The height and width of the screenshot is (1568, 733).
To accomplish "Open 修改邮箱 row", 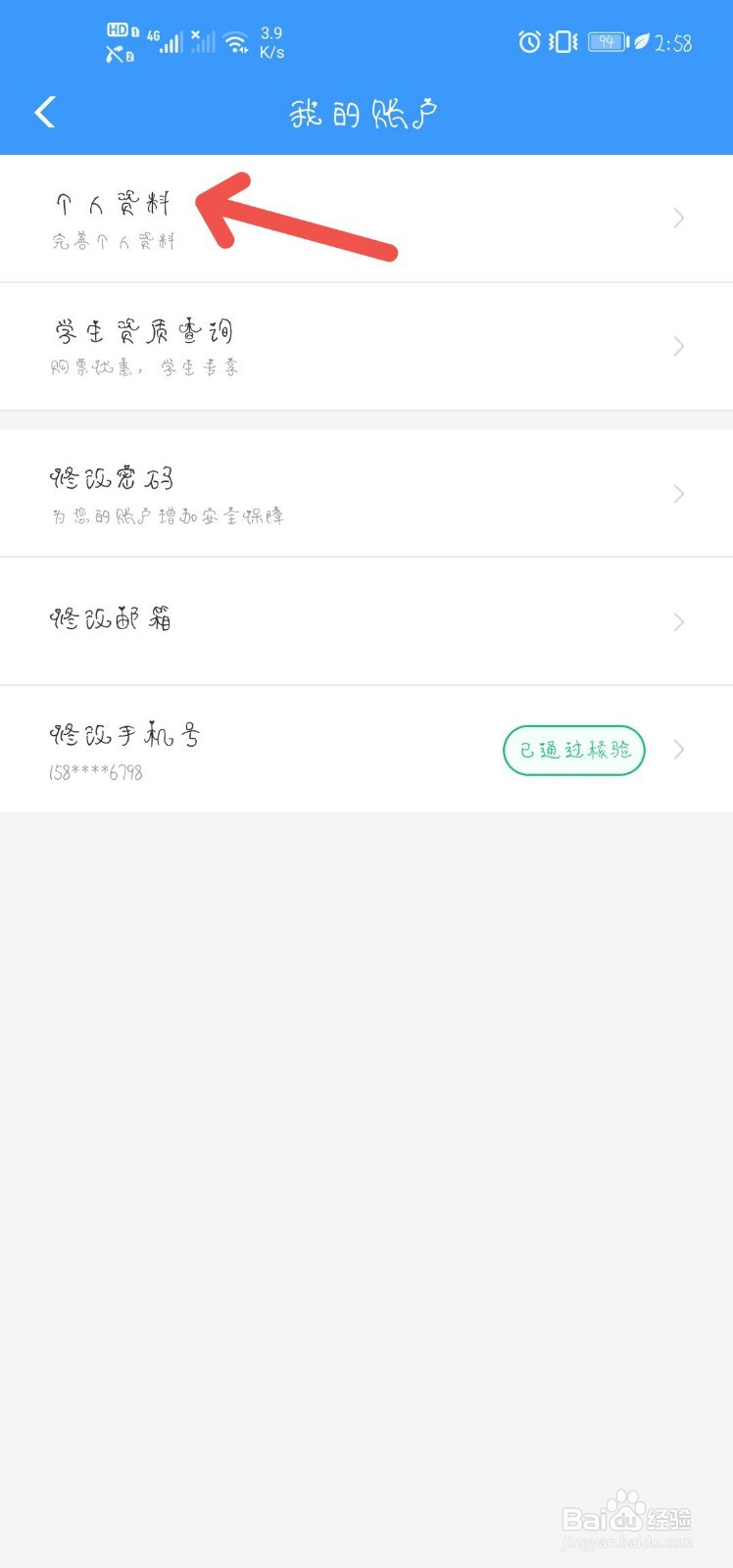I will click(x=366, y=622).
